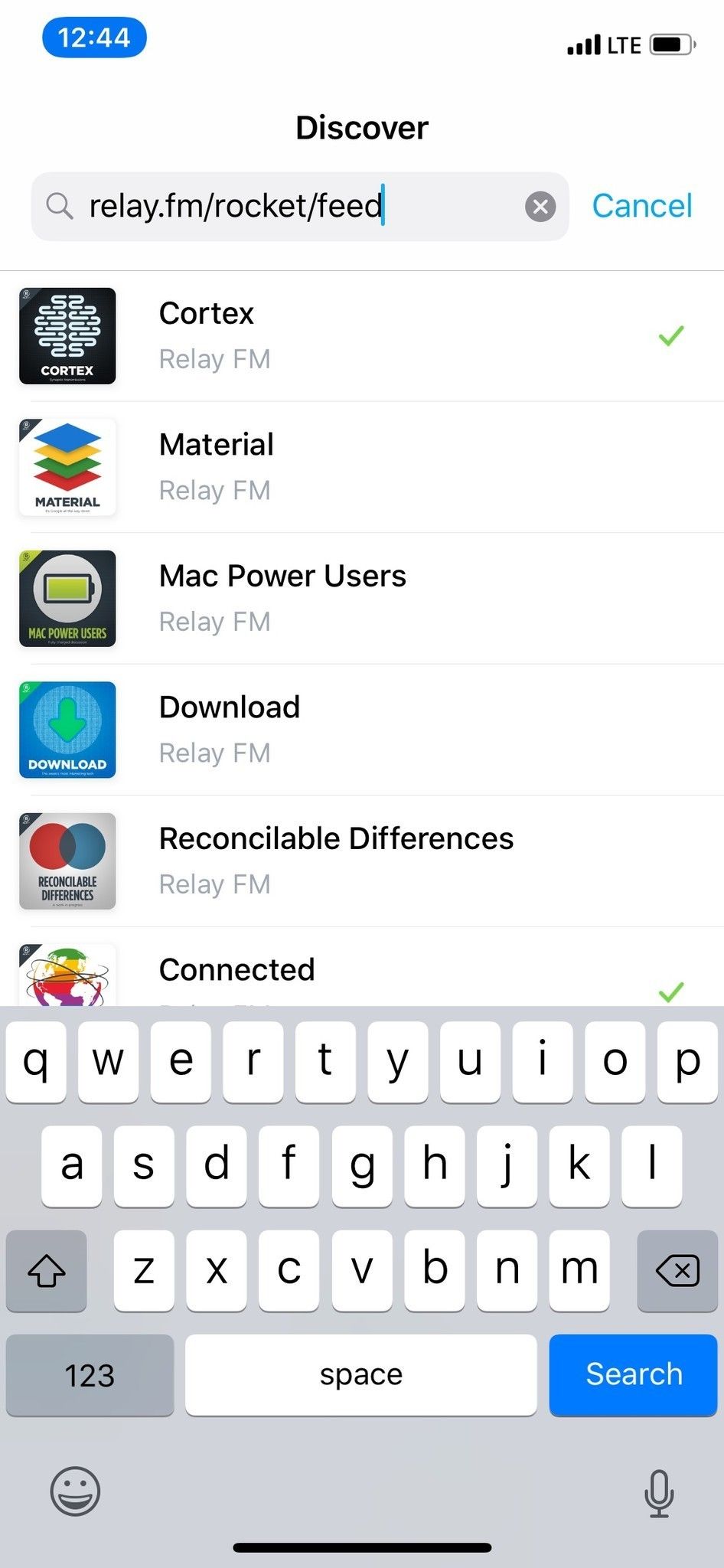724x1568 pixels.
Task: Tap the green checkmark next to Cortex
Action: (x=672, y=335)
